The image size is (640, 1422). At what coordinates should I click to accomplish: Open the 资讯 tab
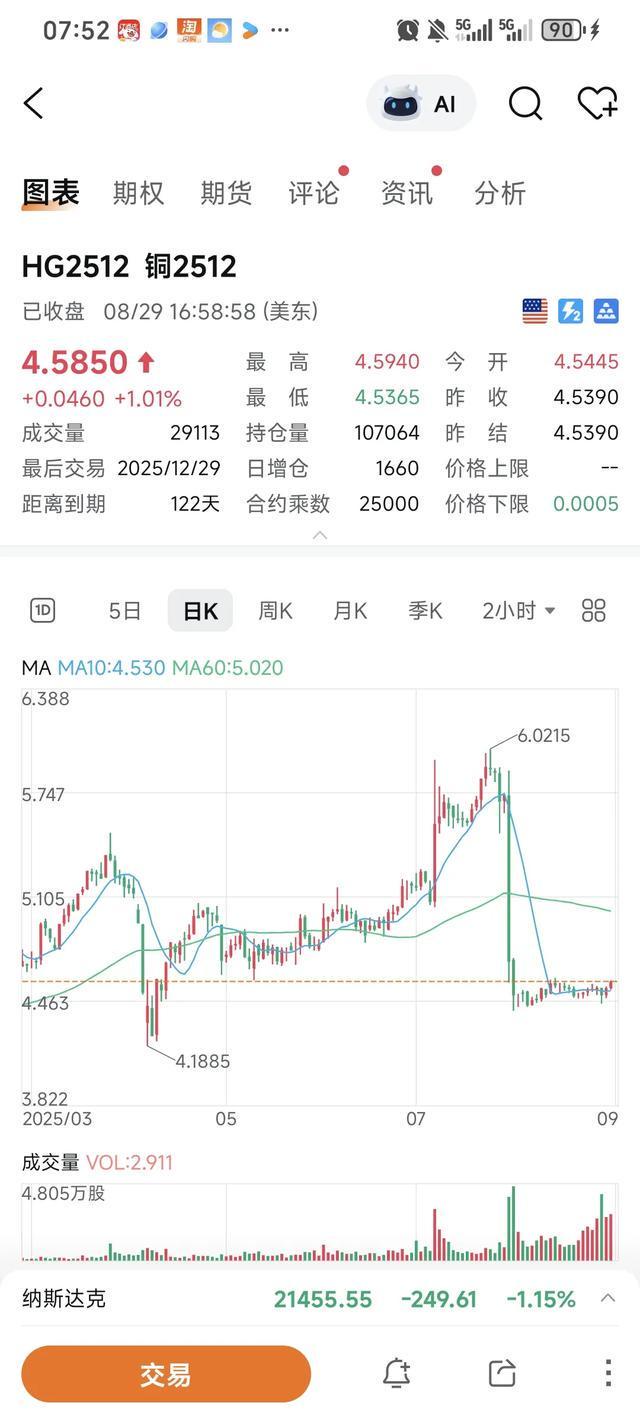[406, 193]
